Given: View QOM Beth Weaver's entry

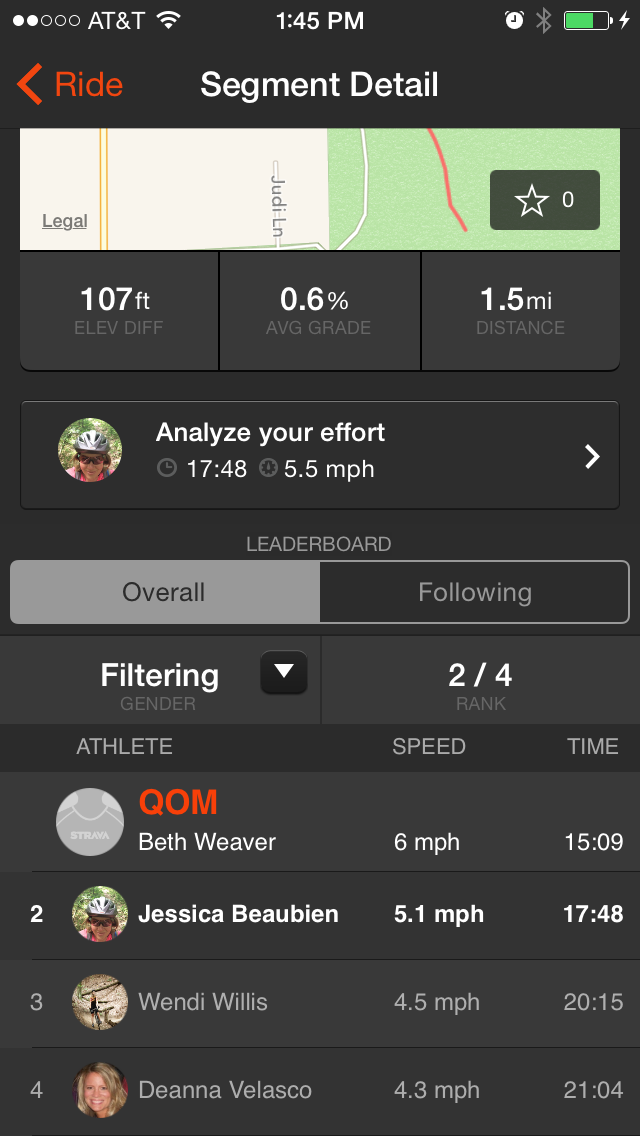Looking at the screenshot, I should pos(320,822).
